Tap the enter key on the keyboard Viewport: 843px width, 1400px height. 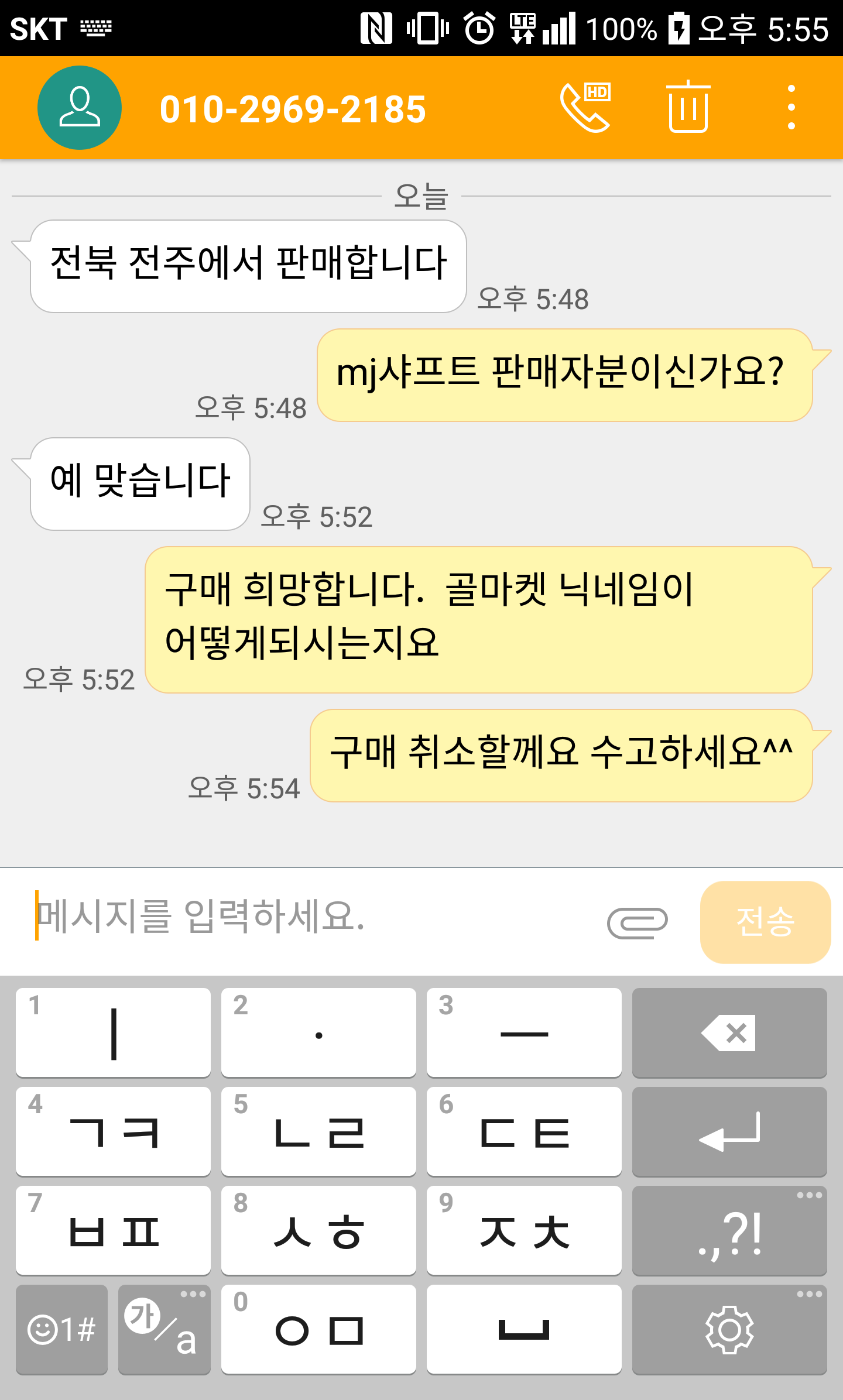729,1131
